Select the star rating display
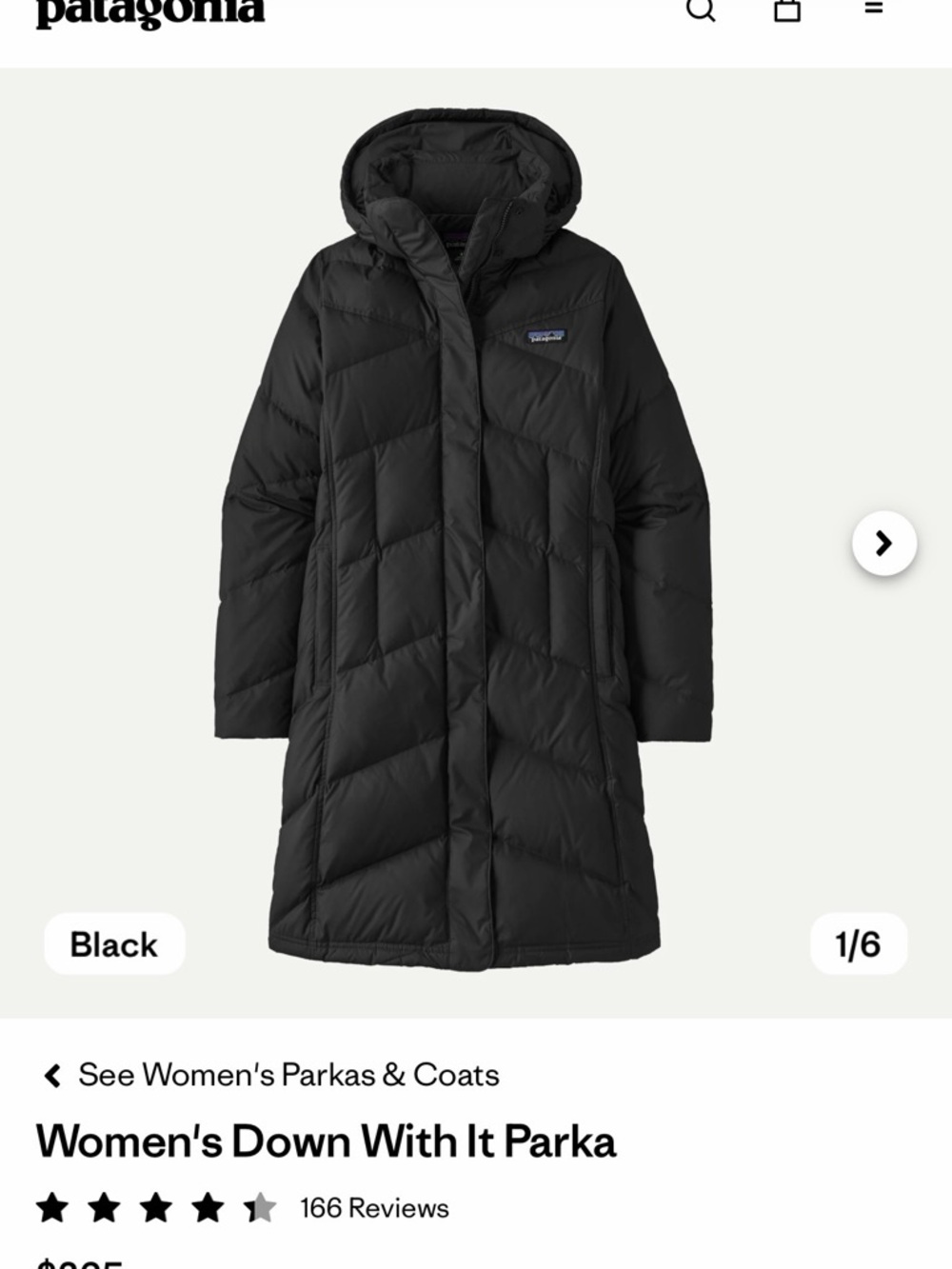 pyautogui.click(x=155, y=1208)
